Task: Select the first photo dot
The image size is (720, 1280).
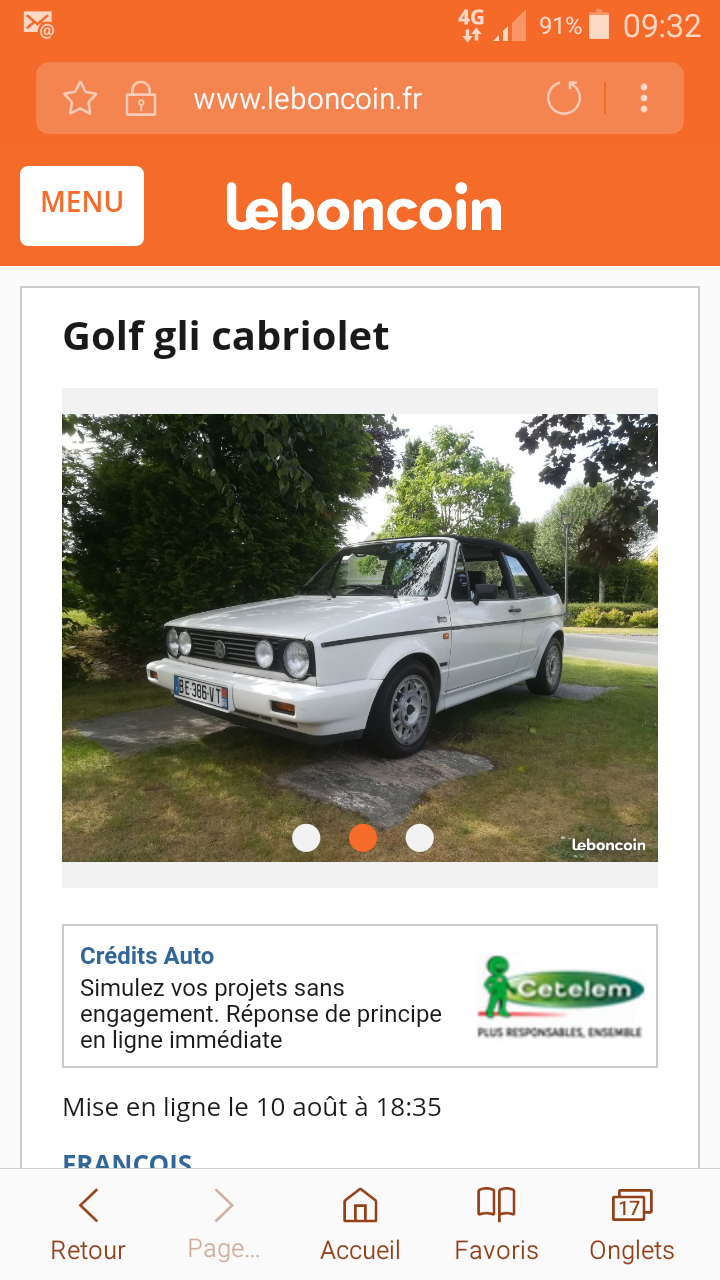Action: [x=306, y=838]
